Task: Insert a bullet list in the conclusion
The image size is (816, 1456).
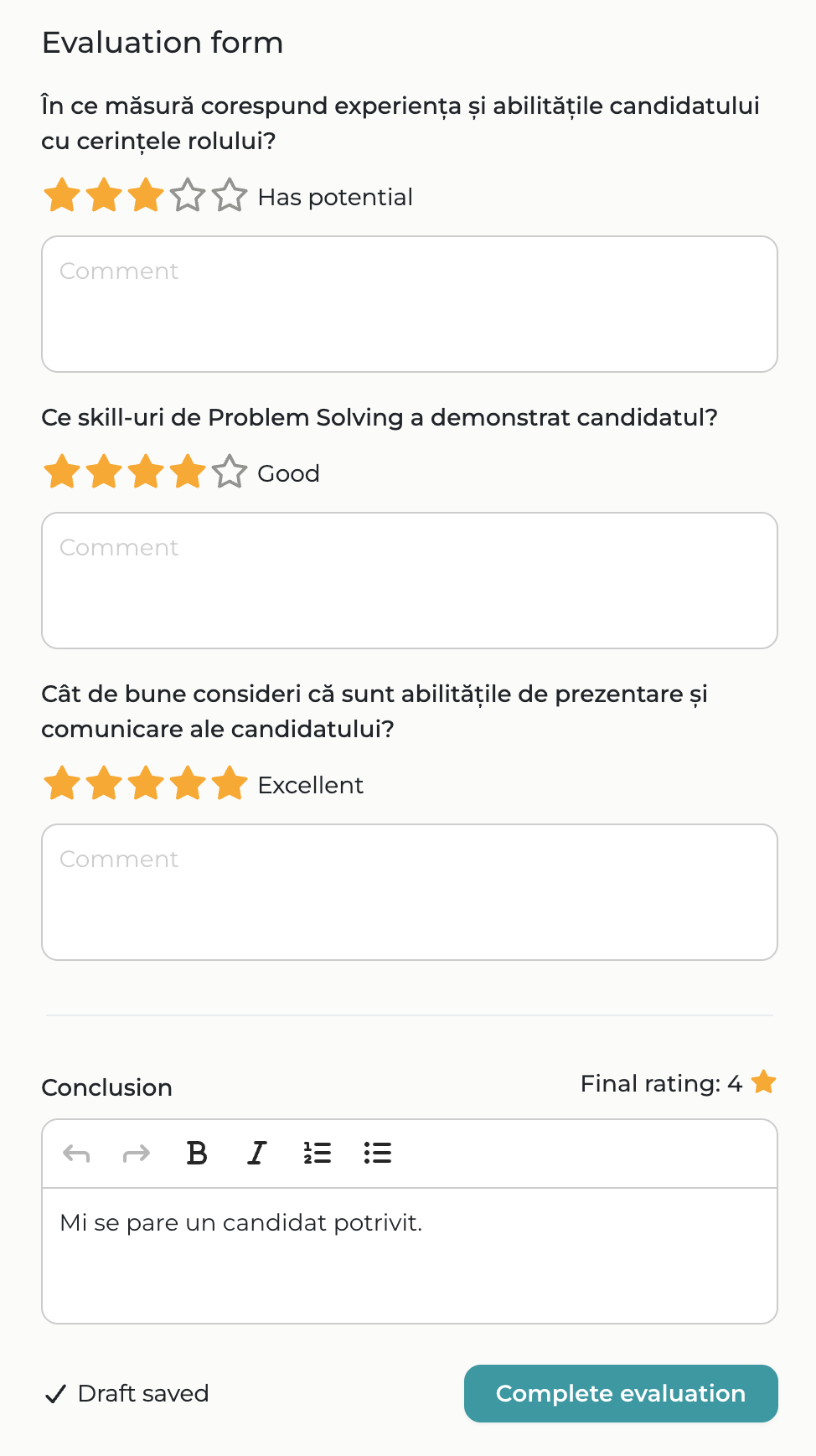Action: pyautogui.click(x=378, y=1154)
